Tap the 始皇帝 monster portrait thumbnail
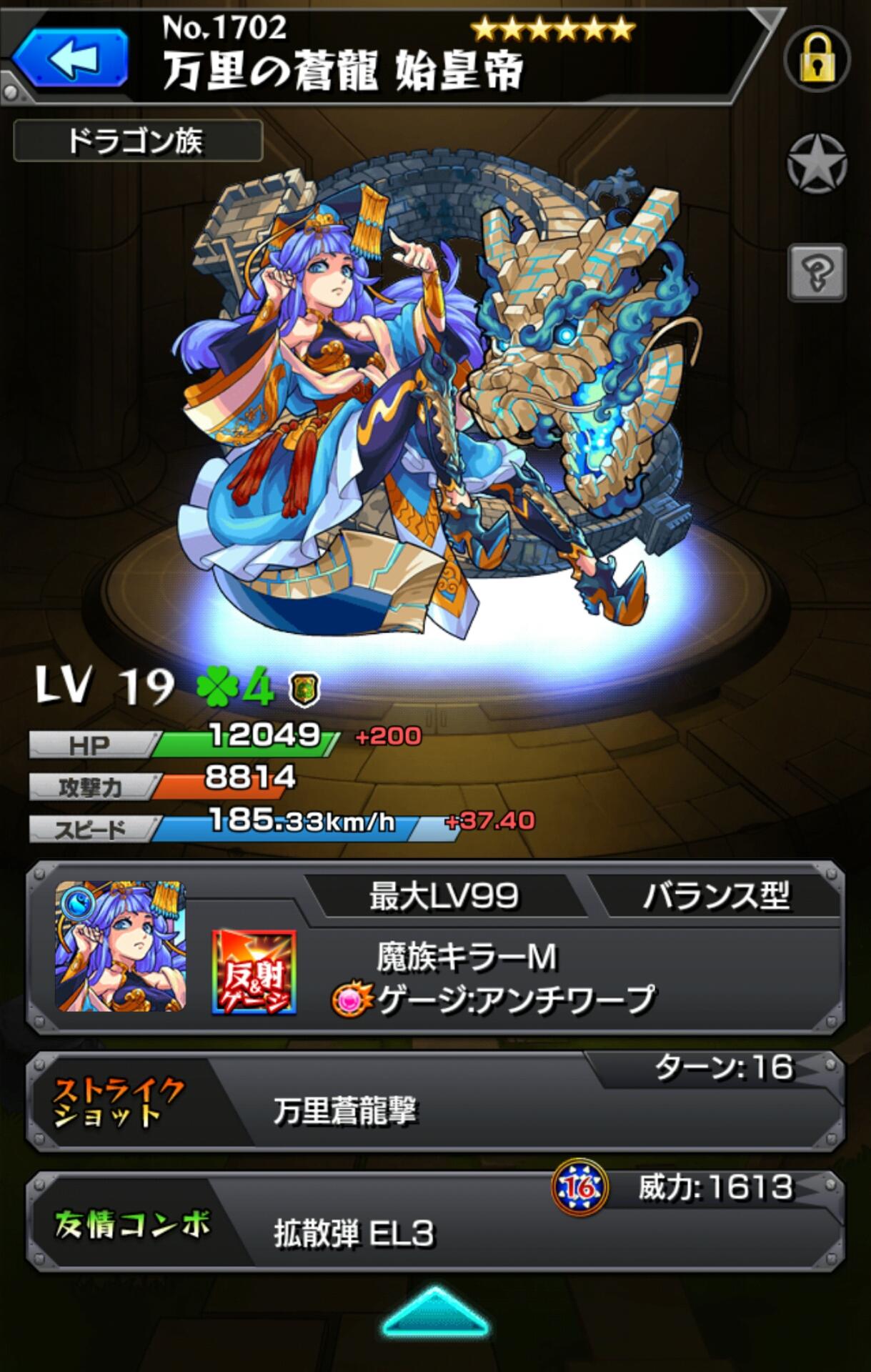 pos(121,946)
